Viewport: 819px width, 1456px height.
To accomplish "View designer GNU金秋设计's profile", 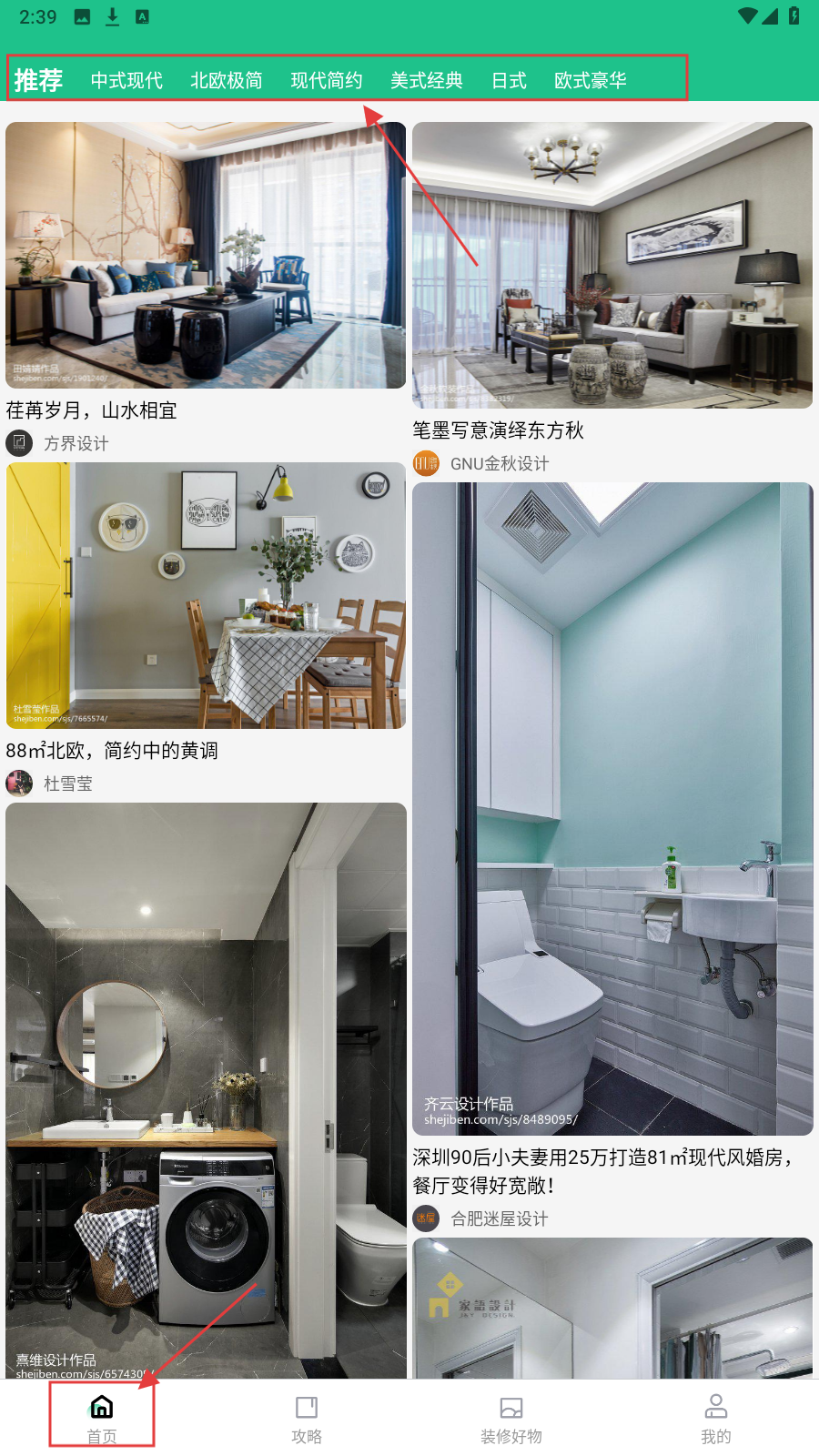I will pos(500,463).
